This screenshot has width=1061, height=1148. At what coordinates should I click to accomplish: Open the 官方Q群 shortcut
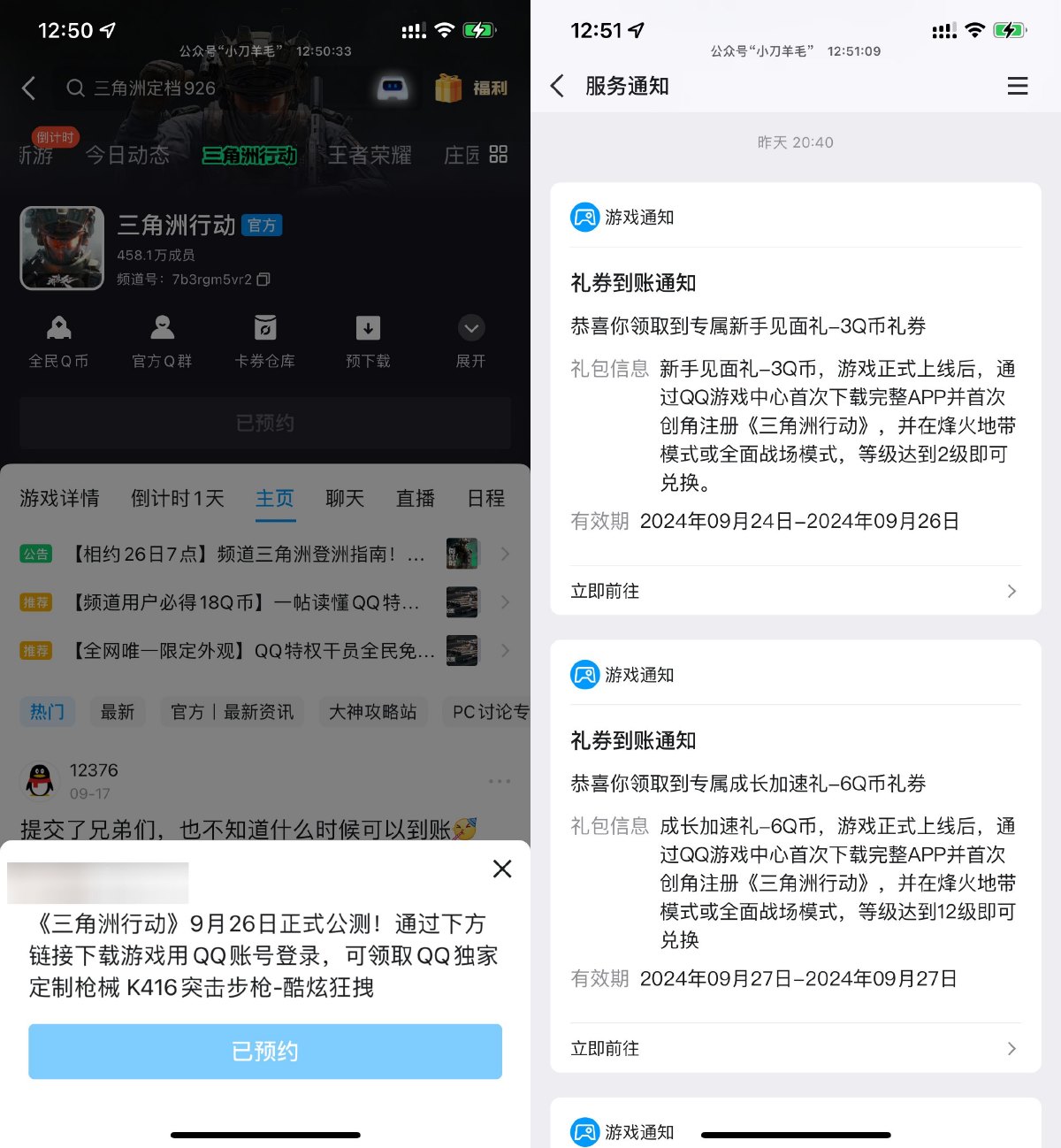click(x=162, y=341)
